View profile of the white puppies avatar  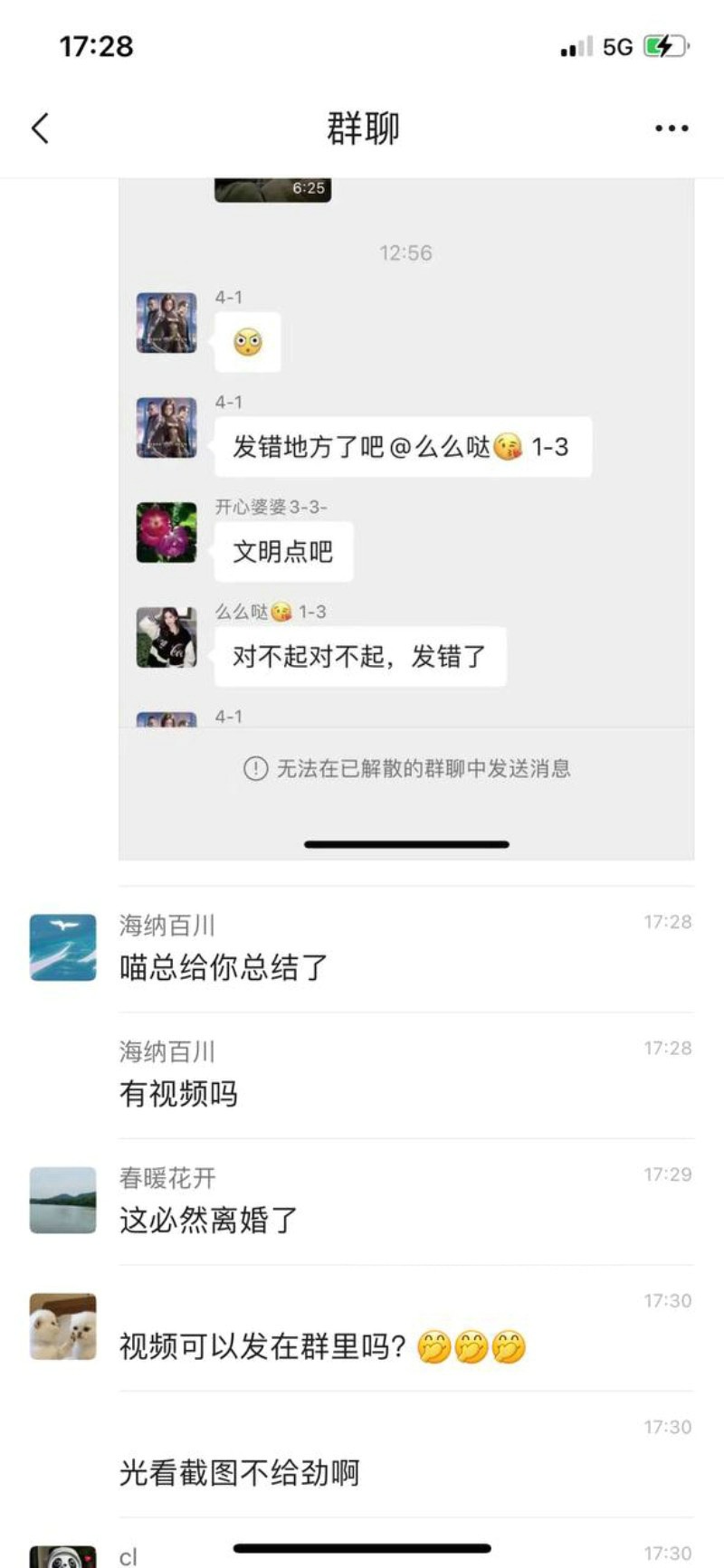pyautogui.click(x=62, y=1326)
